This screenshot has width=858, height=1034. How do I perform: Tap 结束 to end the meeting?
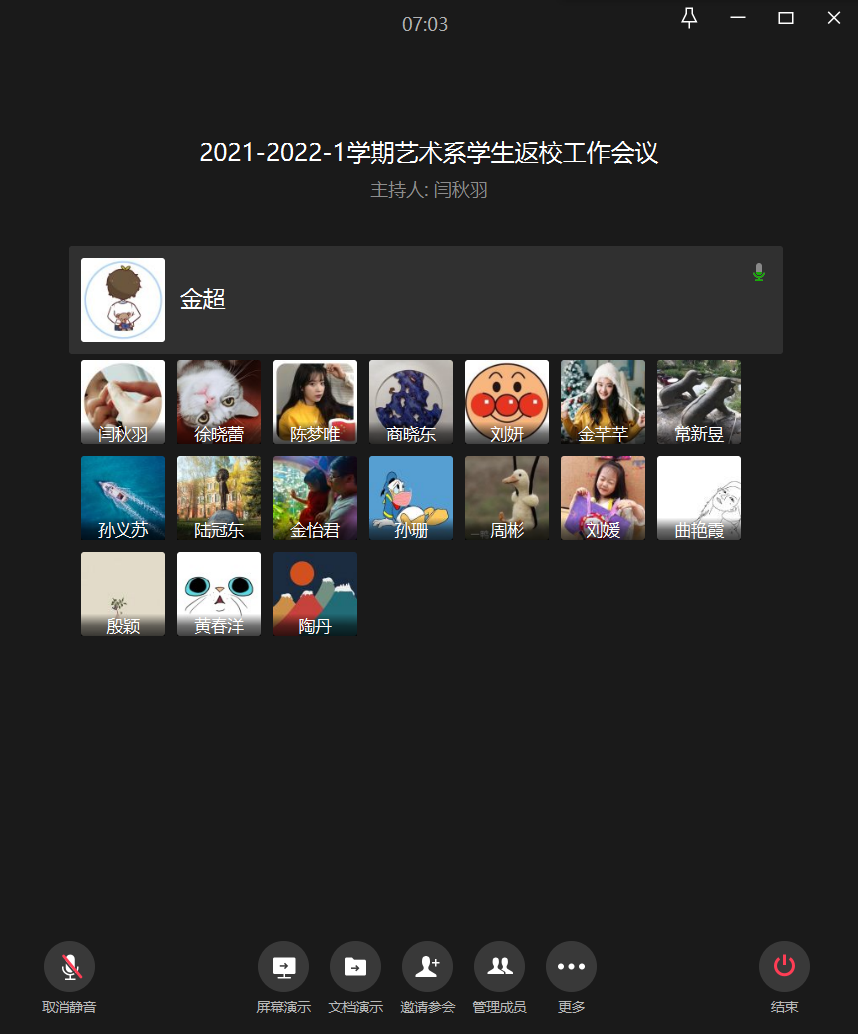point(784,967)
